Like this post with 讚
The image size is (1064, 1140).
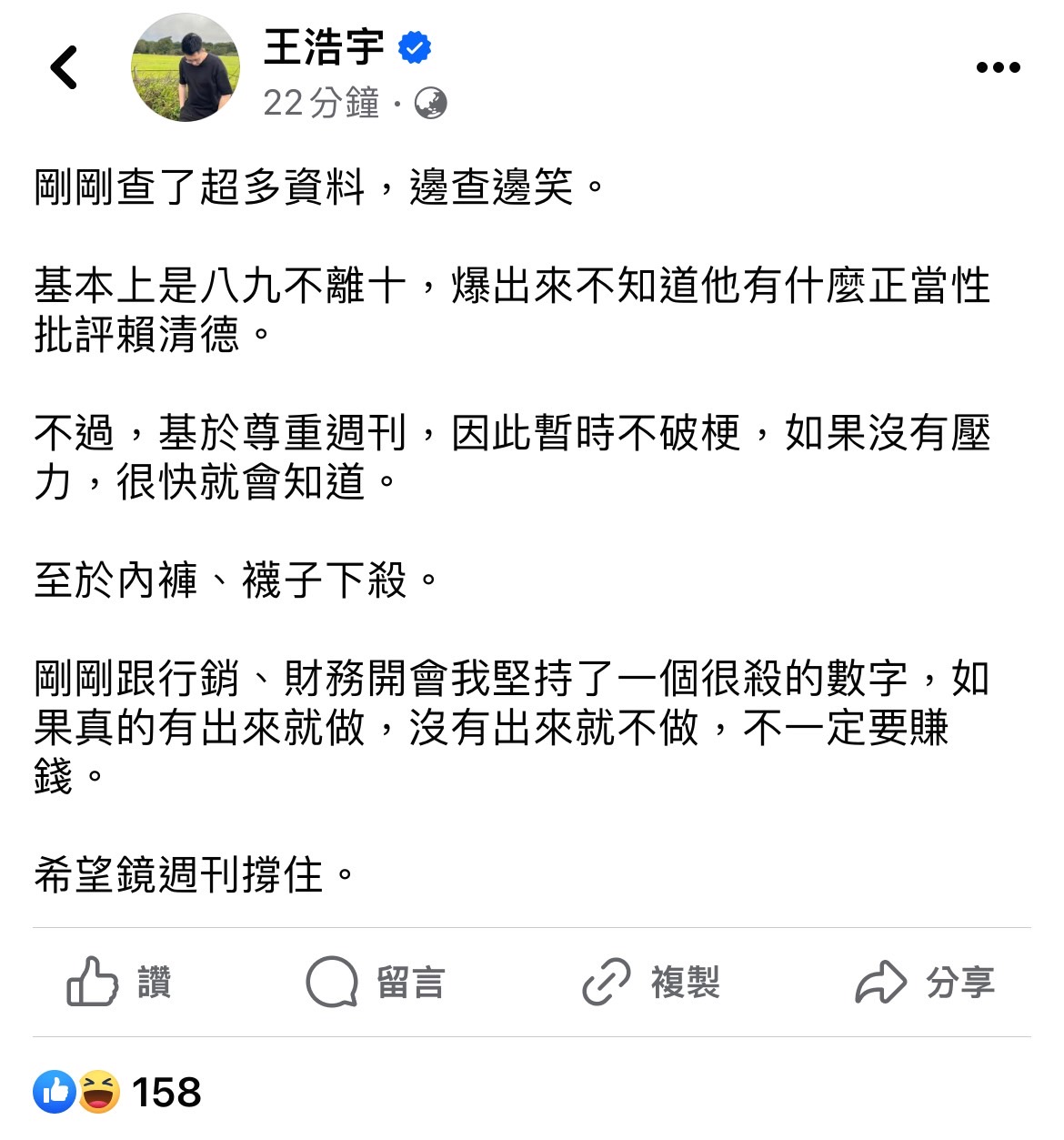click(x=119, y=983)
